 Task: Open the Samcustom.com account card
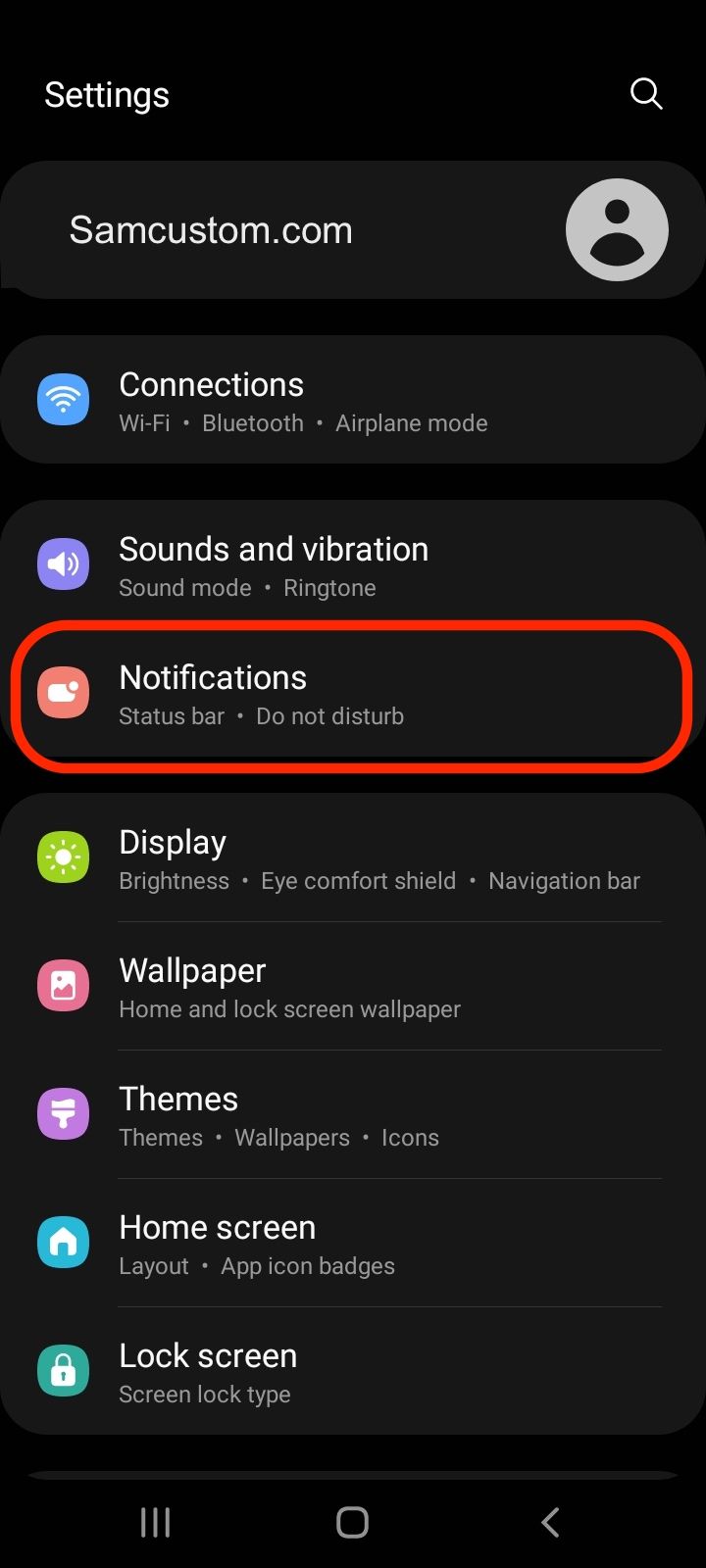[353, 230]
